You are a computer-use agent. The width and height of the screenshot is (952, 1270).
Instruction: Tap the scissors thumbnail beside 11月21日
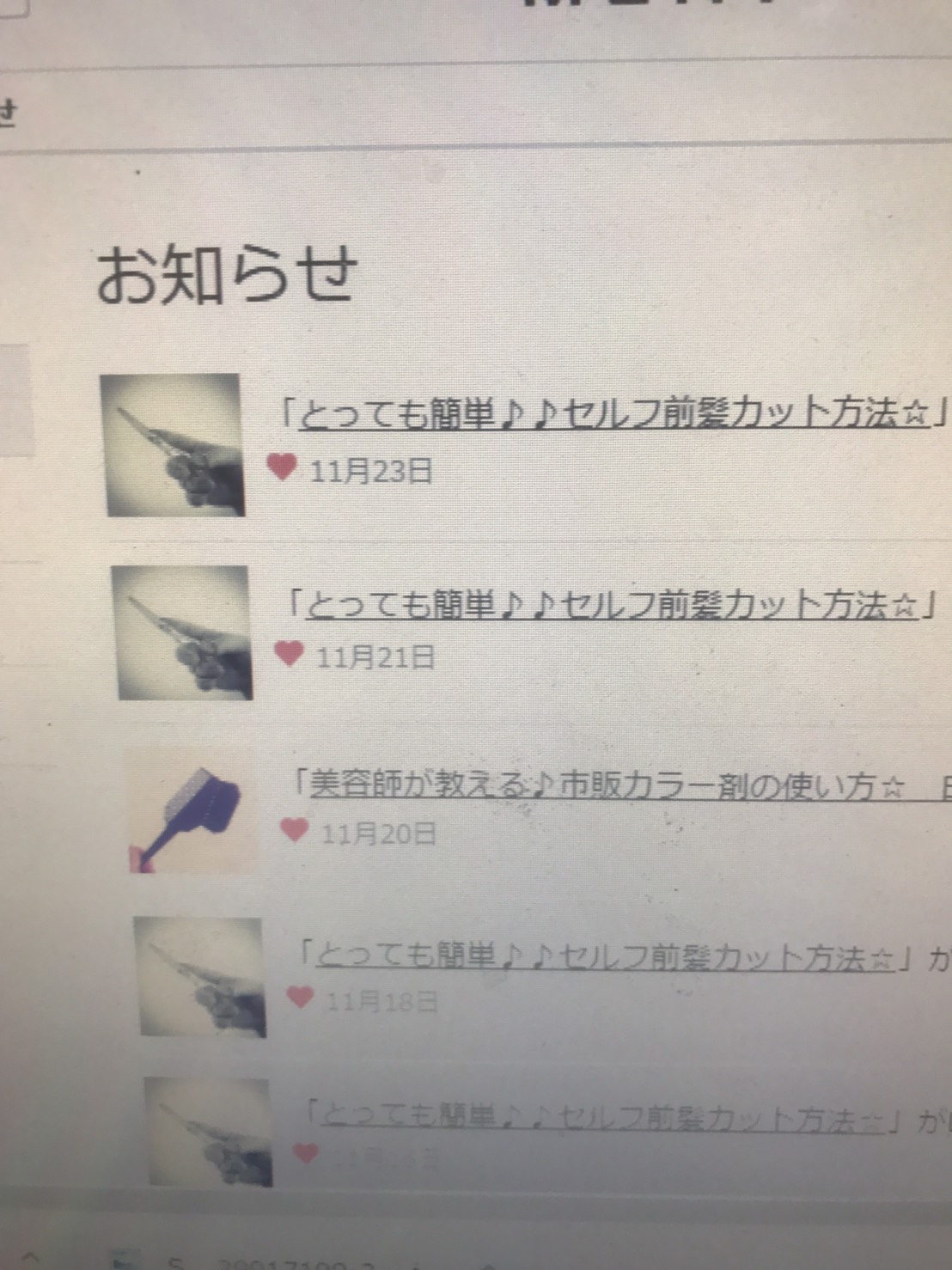click(x=182, y=632)
